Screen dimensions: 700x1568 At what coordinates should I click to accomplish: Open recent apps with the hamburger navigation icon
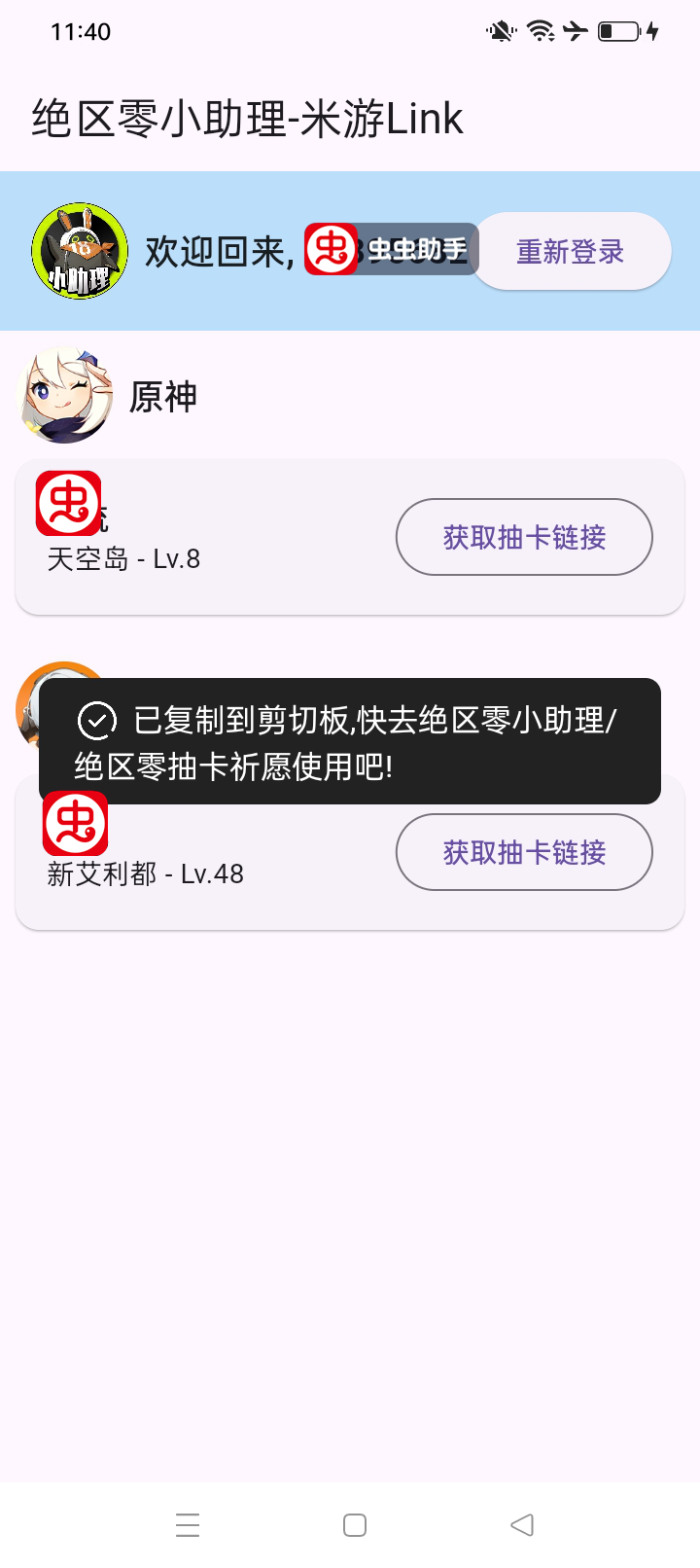187,1525
